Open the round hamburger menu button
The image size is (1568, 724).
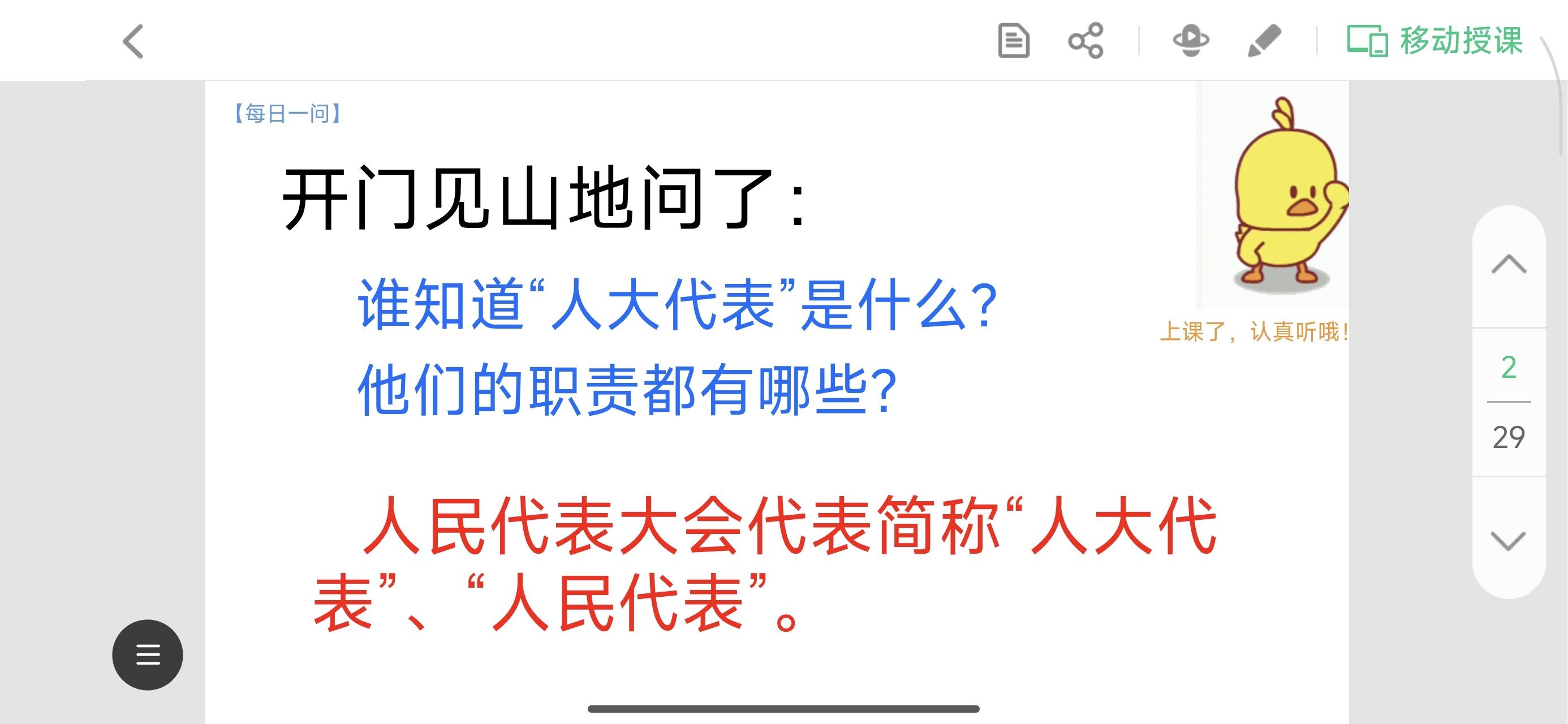147,654
